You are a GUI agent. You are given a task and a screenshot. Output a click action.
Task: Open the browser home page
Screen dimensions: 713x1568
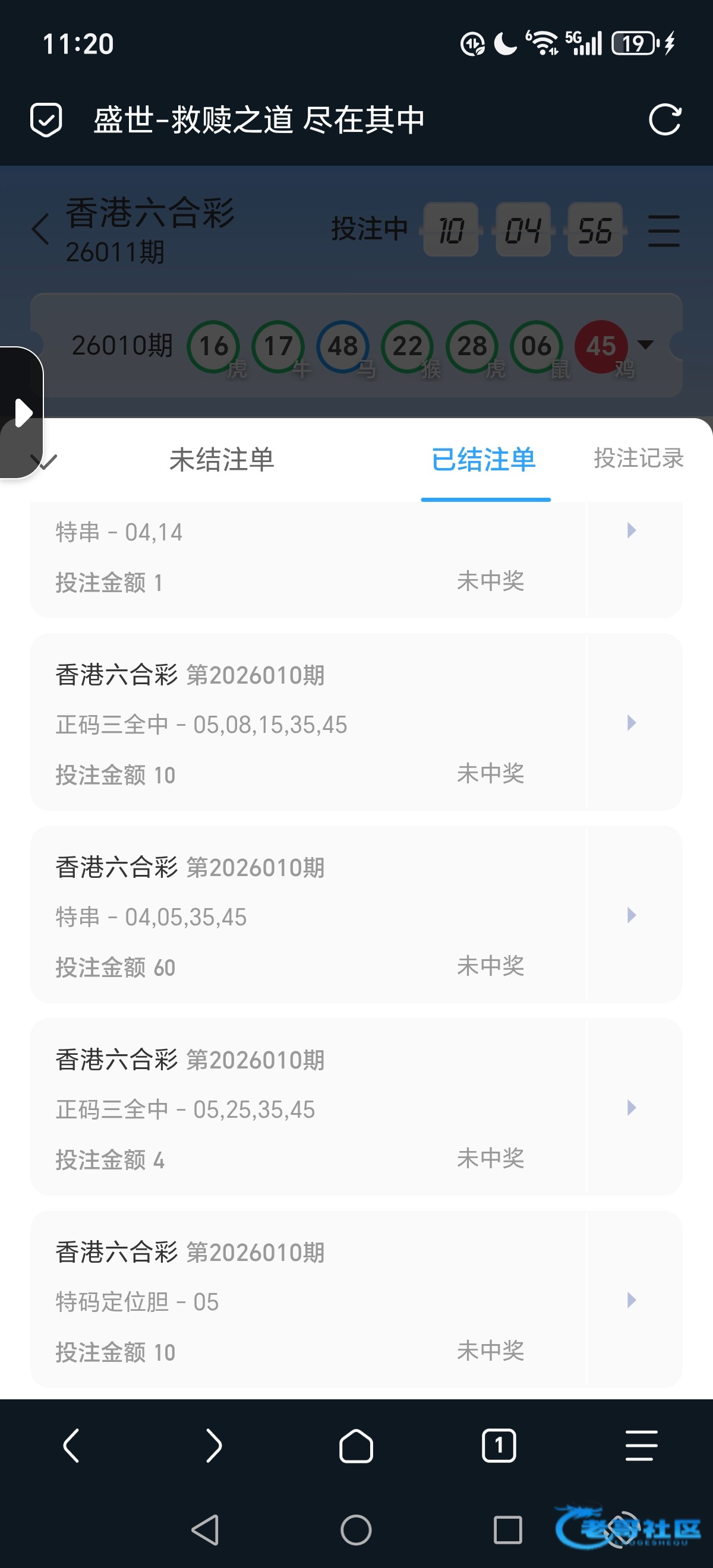[x=356, y=1446]
